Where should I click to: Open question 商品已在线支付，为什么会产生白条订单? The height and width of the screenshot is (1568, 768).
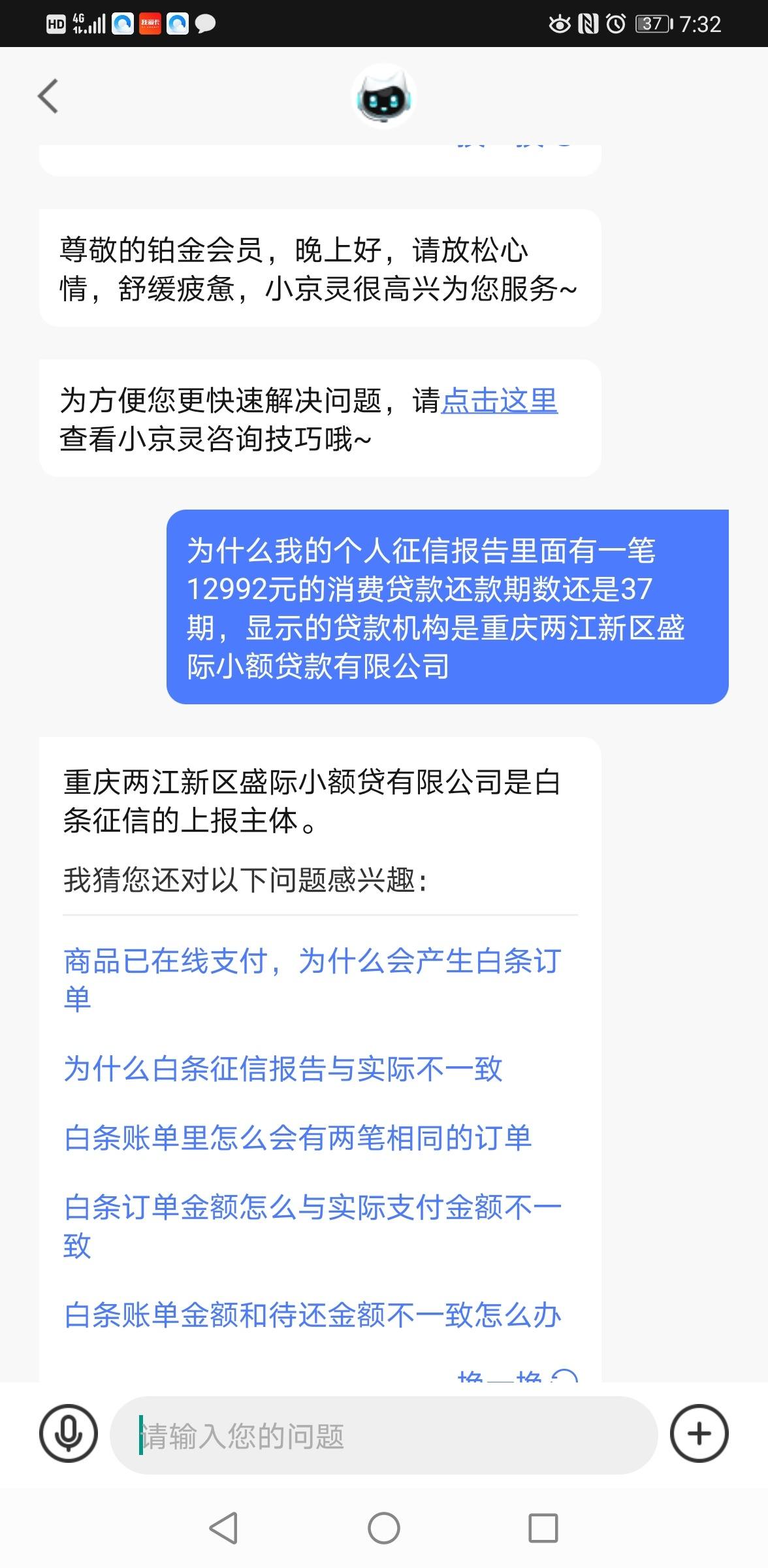[312, 980]
